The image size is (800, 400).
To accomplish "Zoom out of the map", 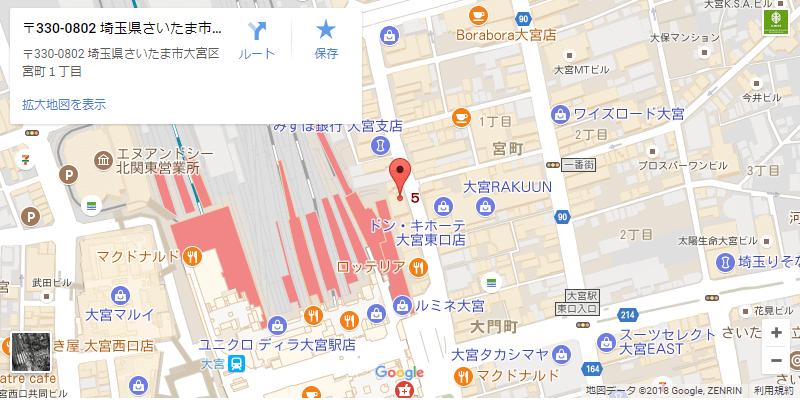I will 776,360.
